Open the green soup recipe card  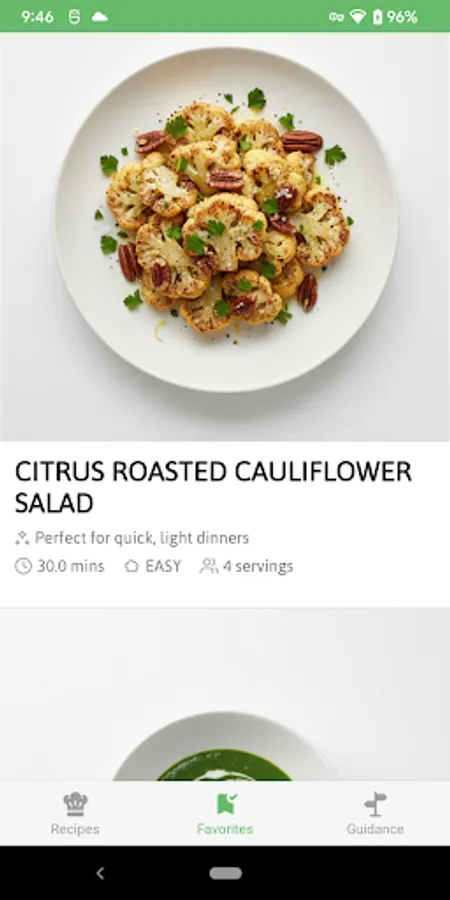(x=225, y=695)
